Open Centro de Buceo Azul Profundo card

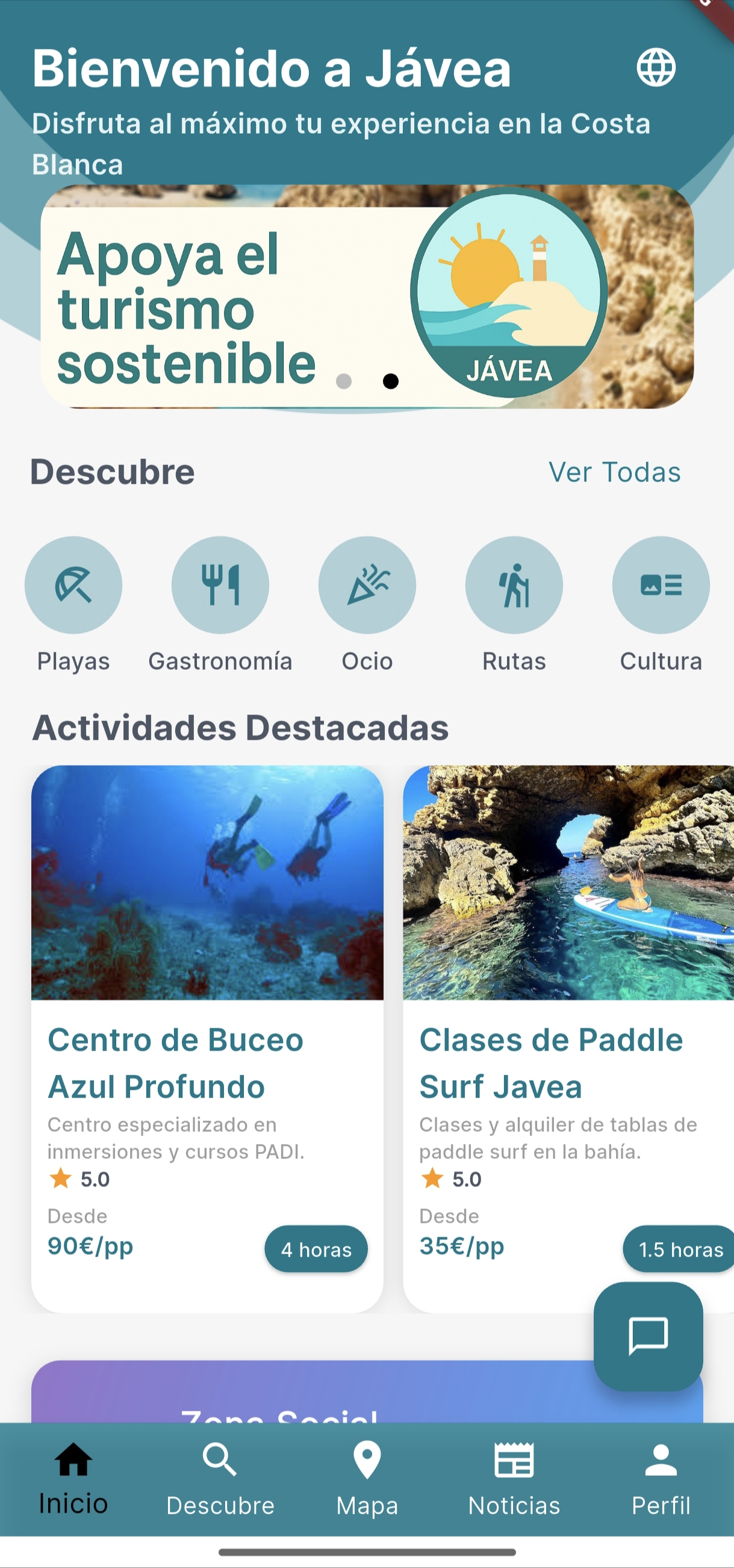tap(210, 1035)
